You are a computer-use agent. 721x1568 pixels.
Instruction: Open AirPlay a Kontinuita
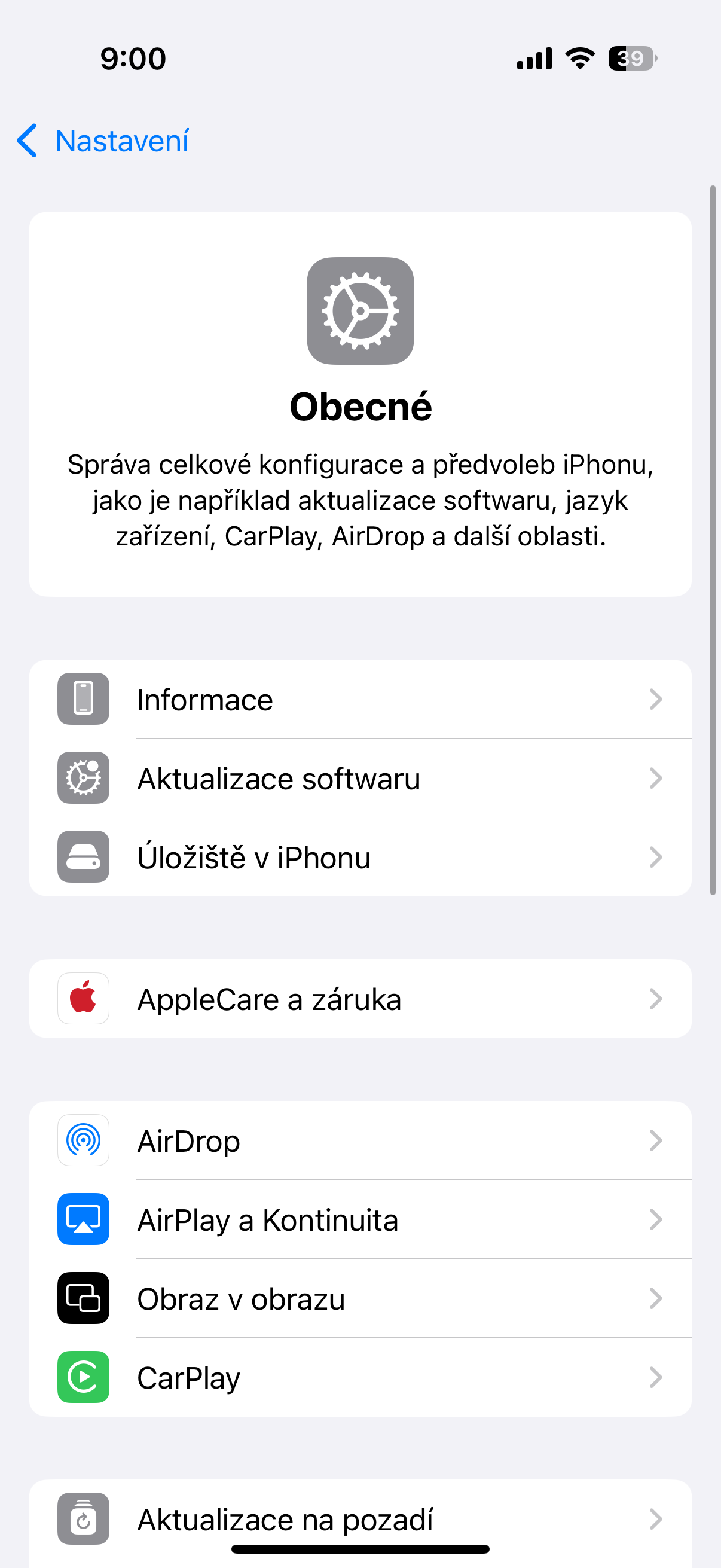[359, 1219]
